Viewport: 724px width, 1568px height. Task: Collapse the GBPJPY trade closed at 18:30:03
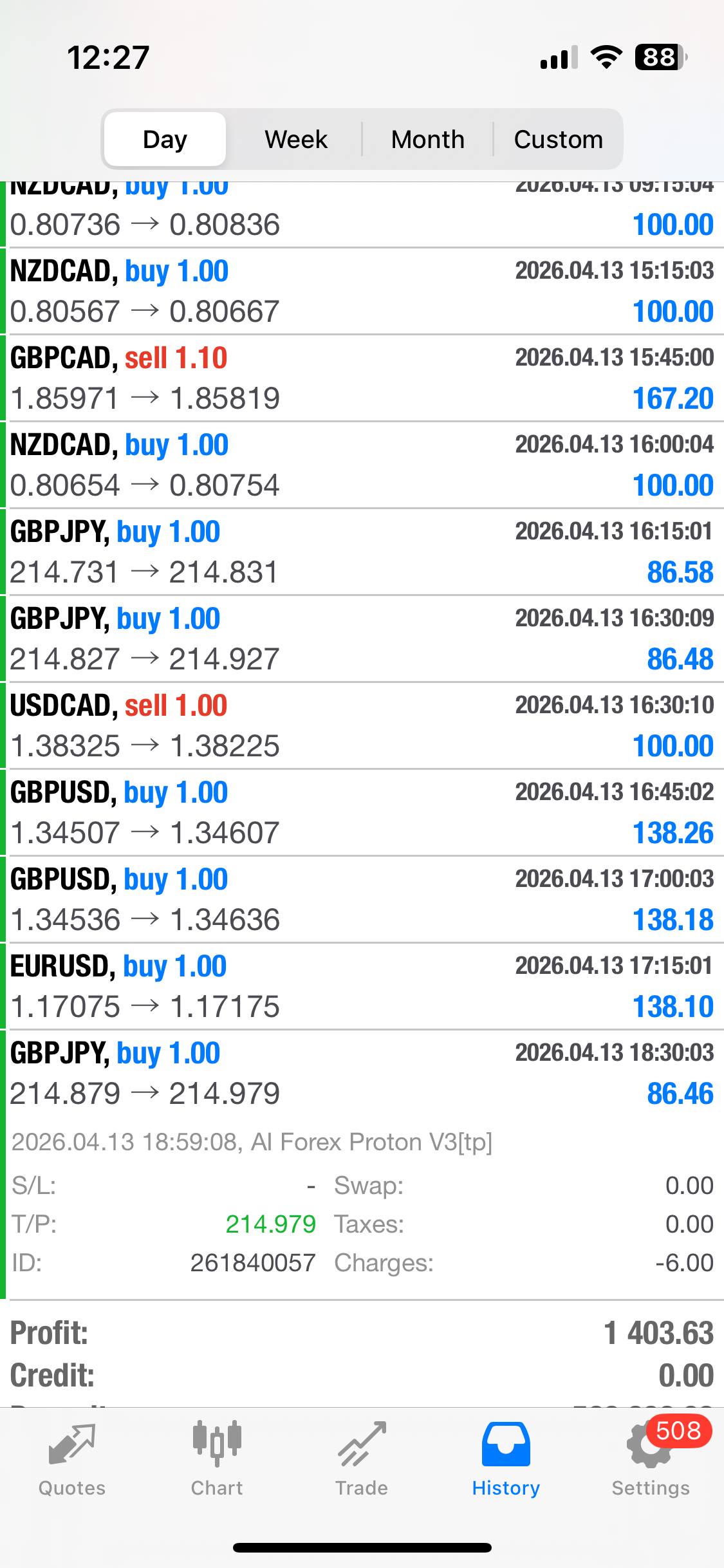[x=362, y=1073]
